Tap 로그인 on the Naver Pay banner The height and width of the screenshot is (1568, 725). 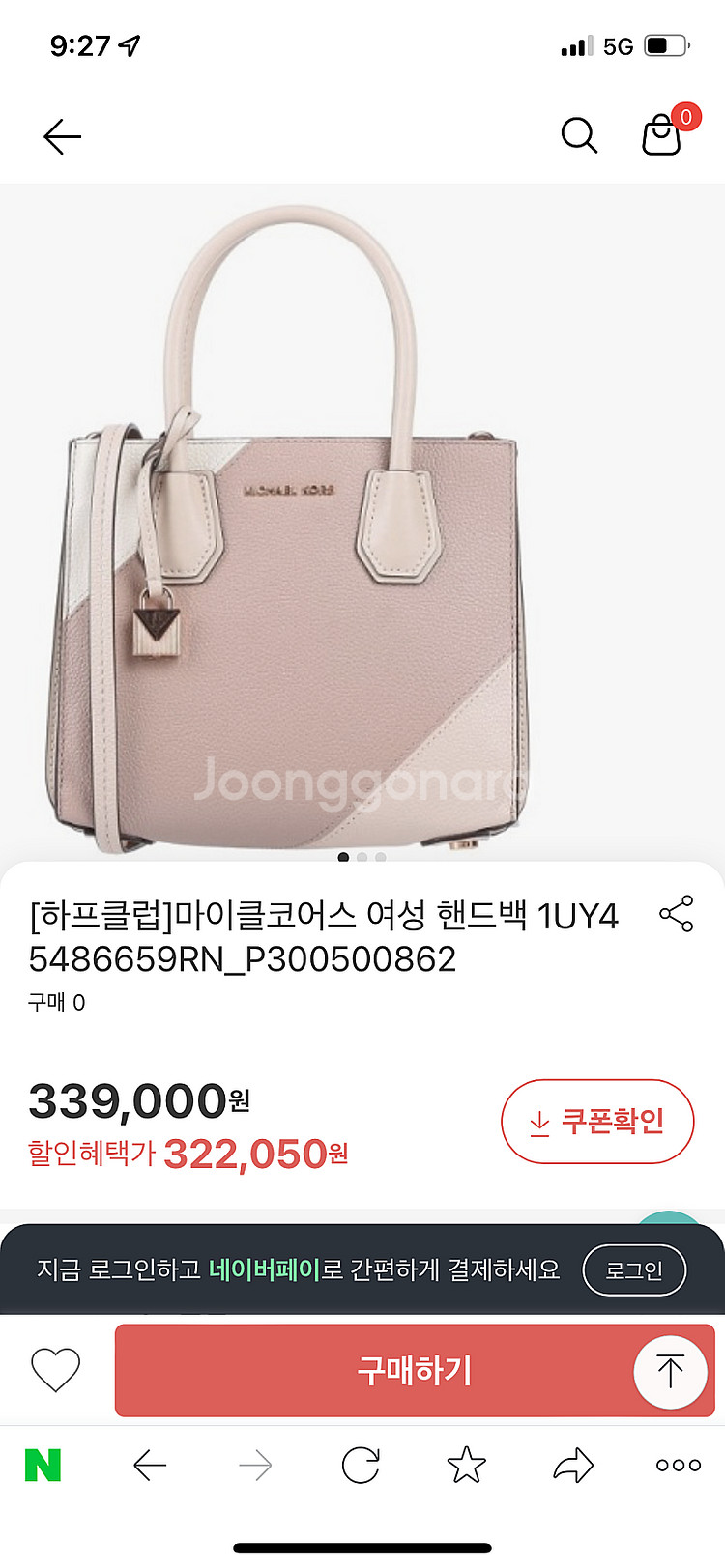634,1270
